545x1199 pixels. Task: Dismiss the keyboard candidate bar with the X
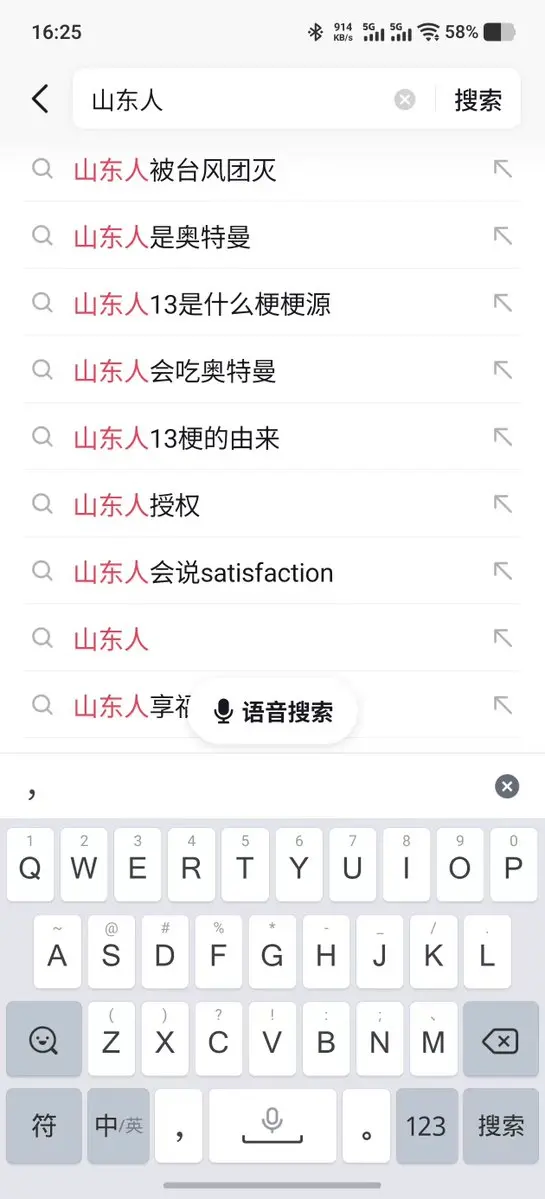[x=507, y=786]
